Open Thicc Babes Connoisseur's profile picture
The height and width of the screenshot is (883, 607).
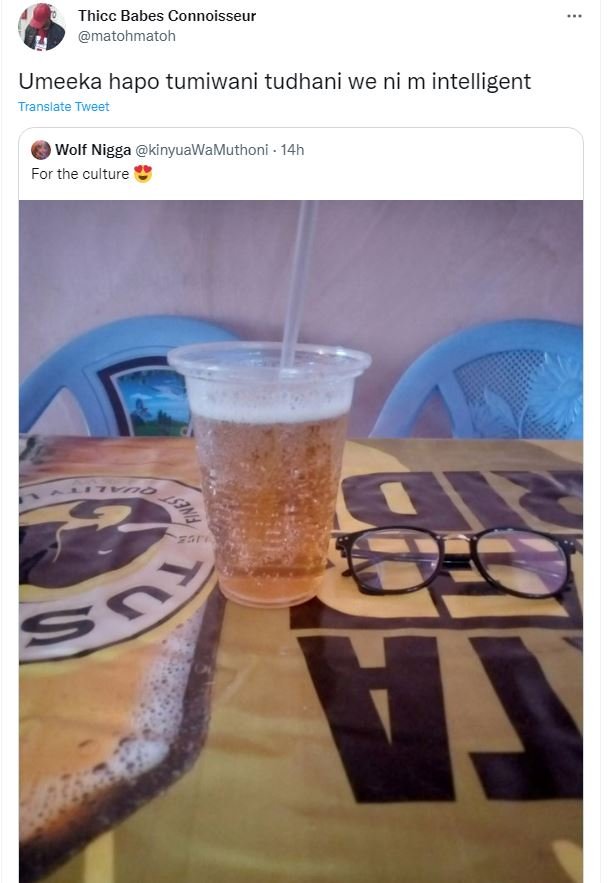(x=42, y=27)
